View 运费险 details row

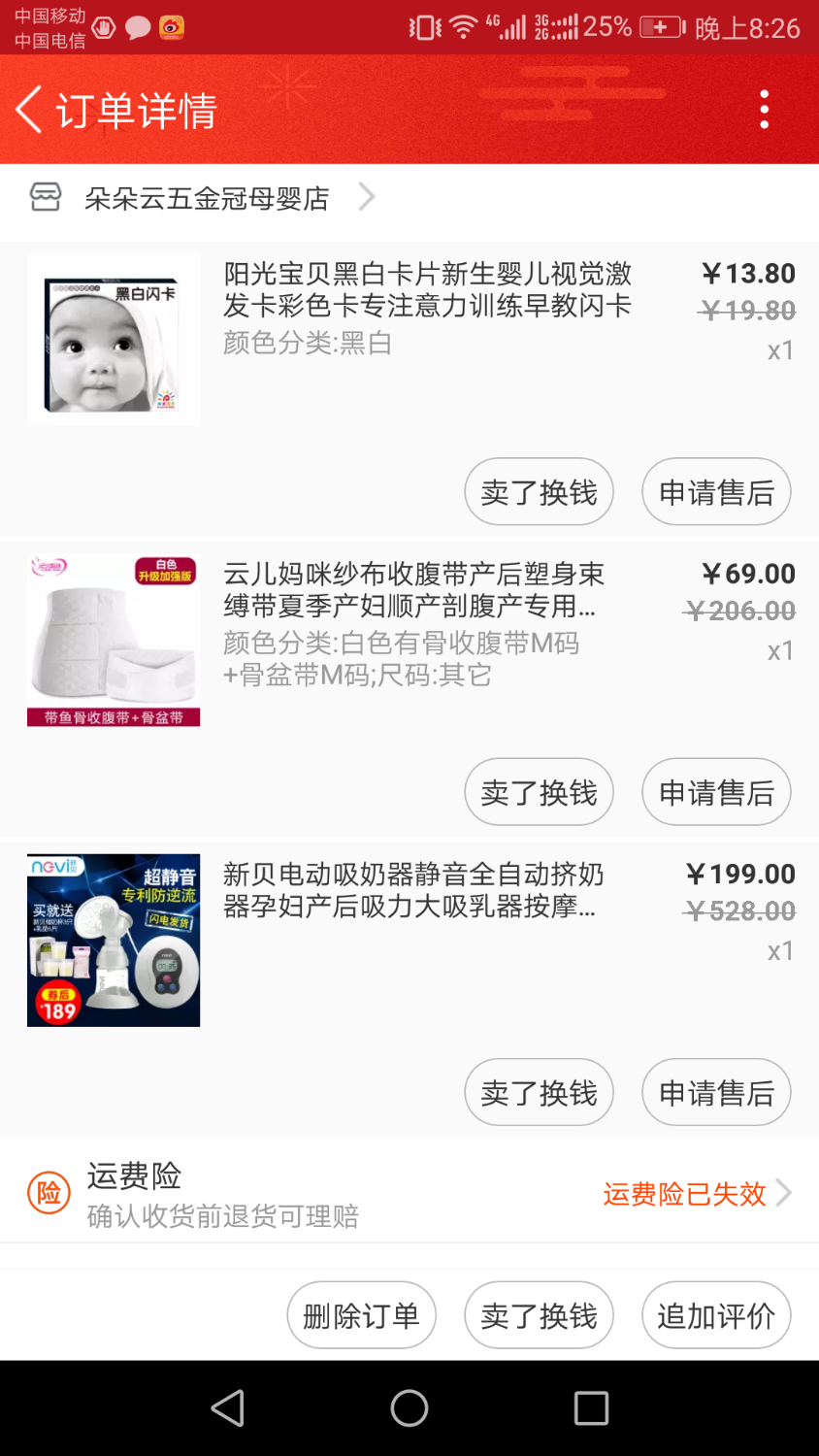tap(408, 1193)
